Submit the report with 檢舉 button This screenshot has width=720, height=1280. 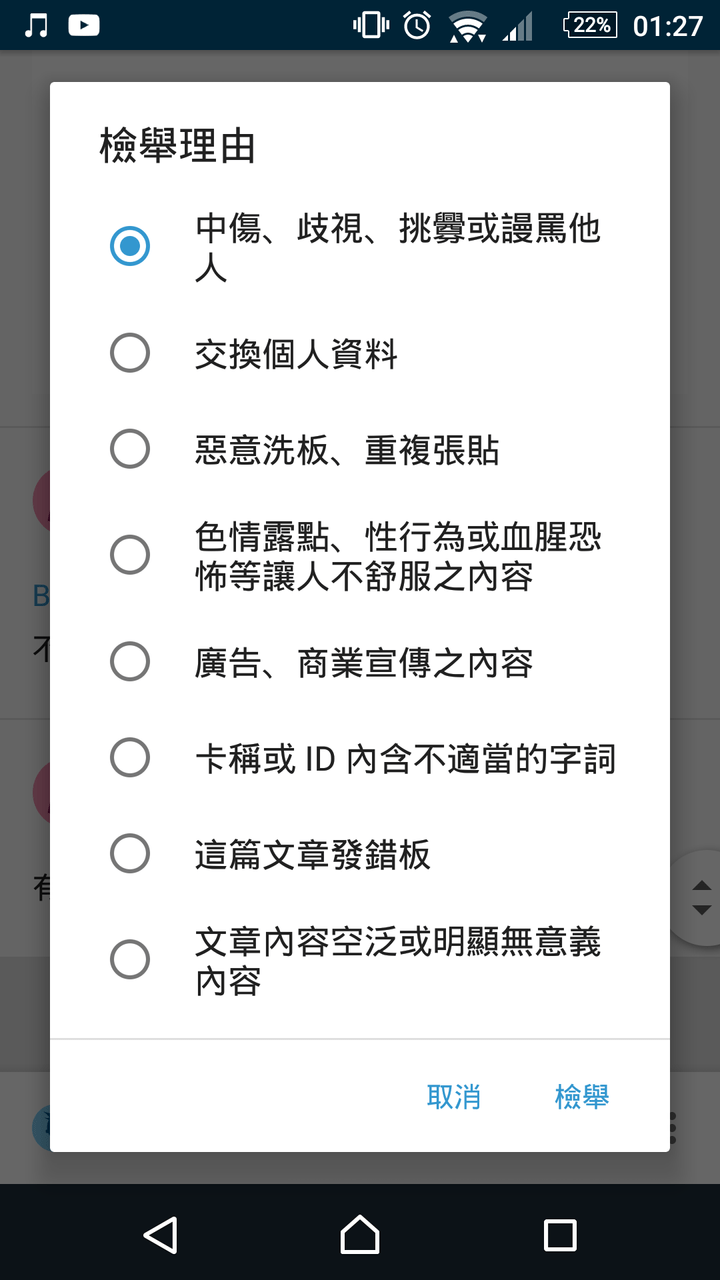[582, 1096]
